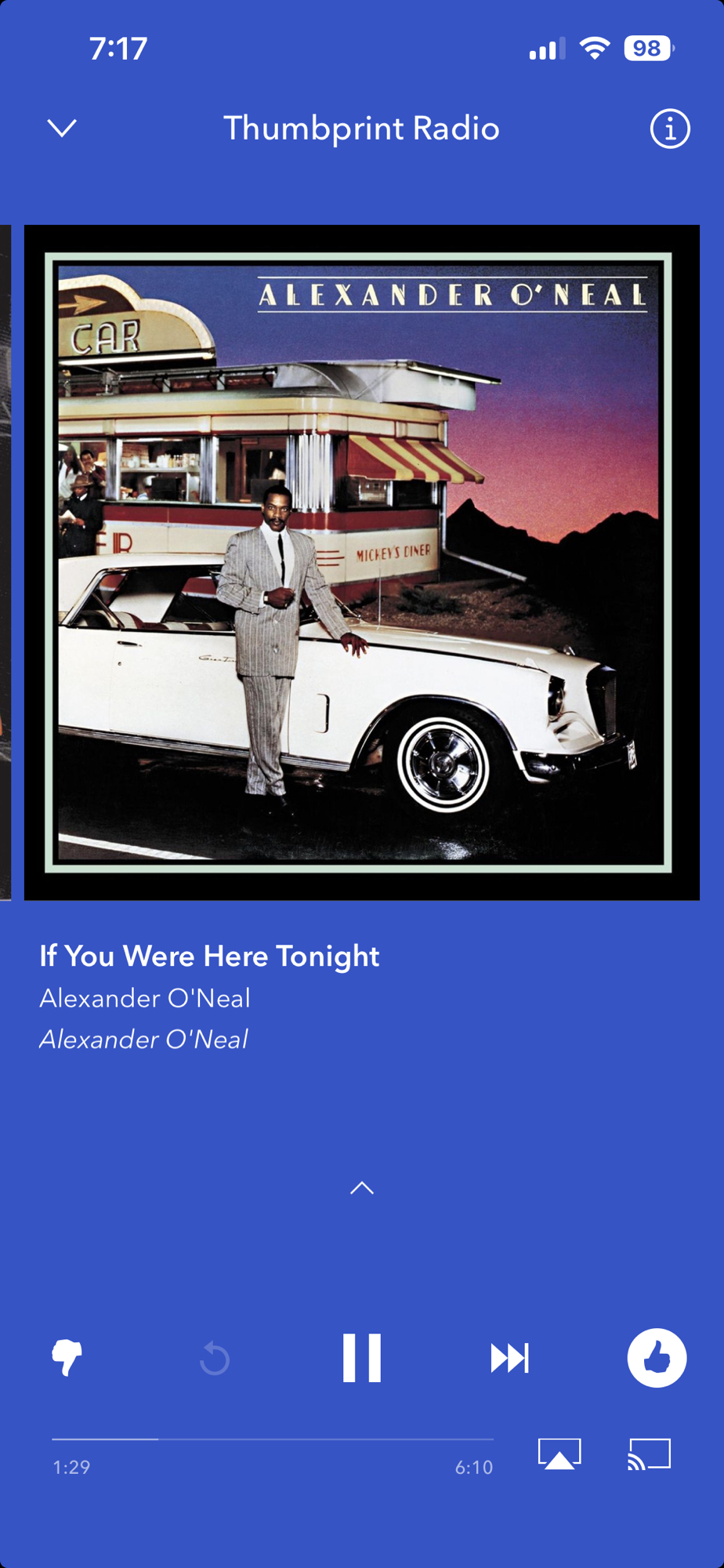Collapse the now playing screen
Viewport: 724px width, 1568px height.
(62, 128)
